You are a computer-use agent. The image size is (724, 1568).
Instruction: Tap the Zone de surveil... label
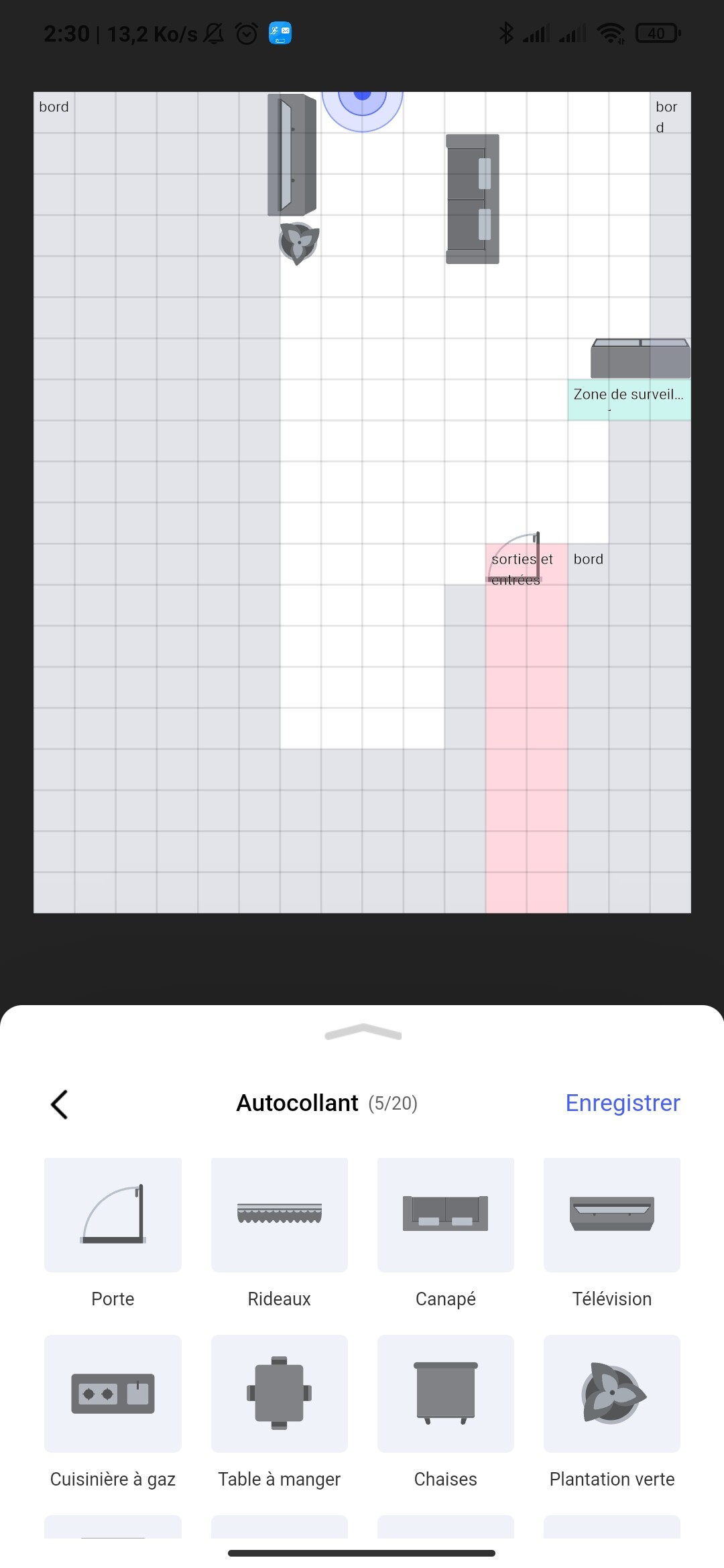(629, 395)
